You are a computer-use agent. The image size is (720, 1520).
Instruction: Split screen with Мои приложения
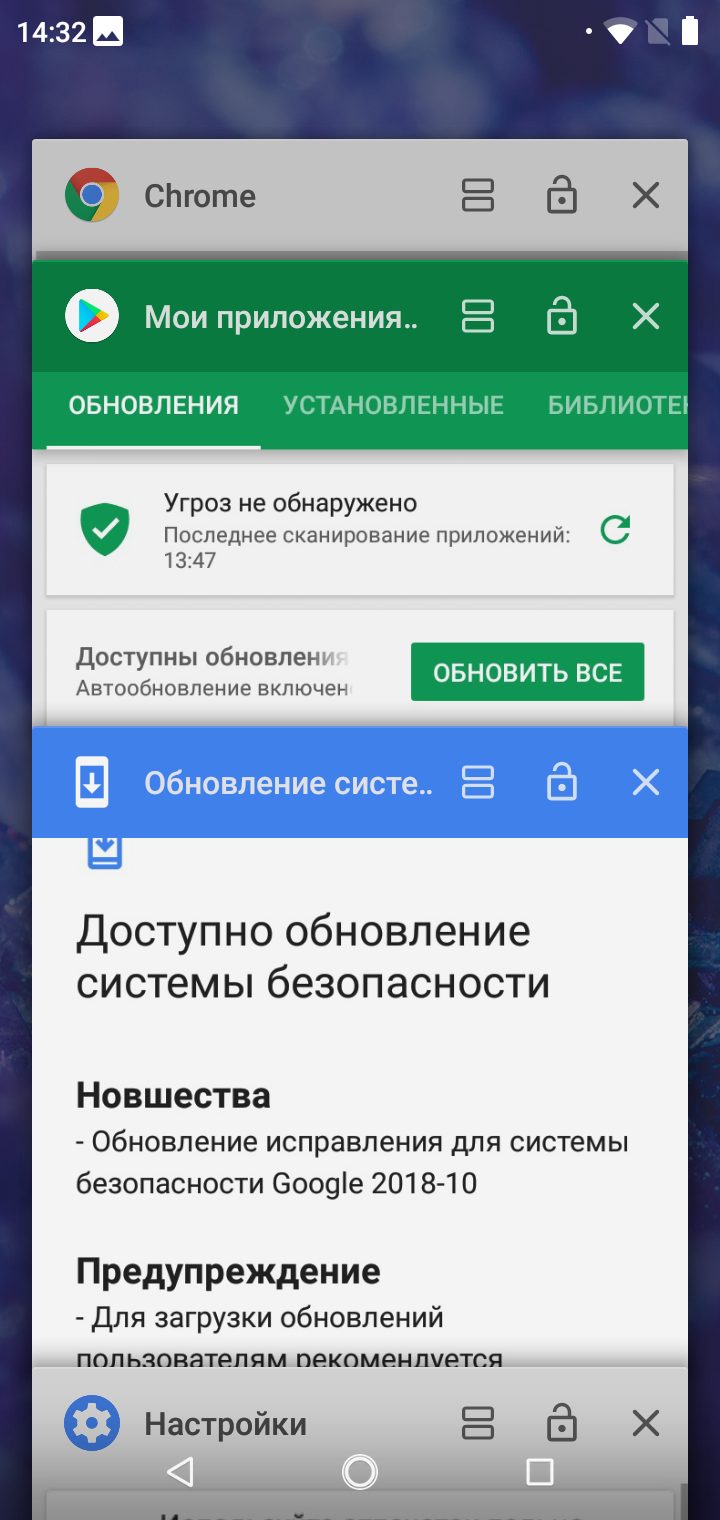[478, 317]
